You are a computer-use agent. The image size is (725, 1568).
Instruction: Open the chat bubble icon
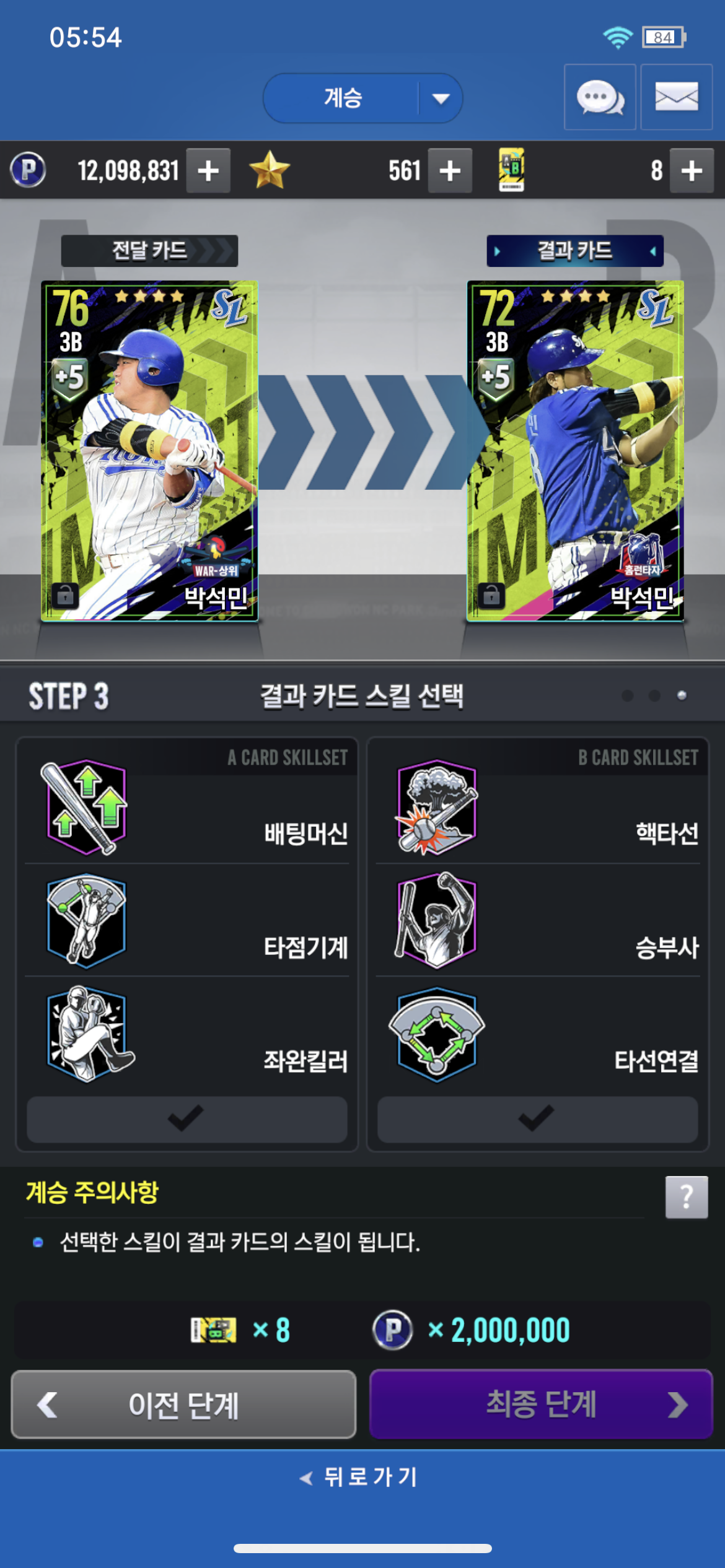[599, 97]
